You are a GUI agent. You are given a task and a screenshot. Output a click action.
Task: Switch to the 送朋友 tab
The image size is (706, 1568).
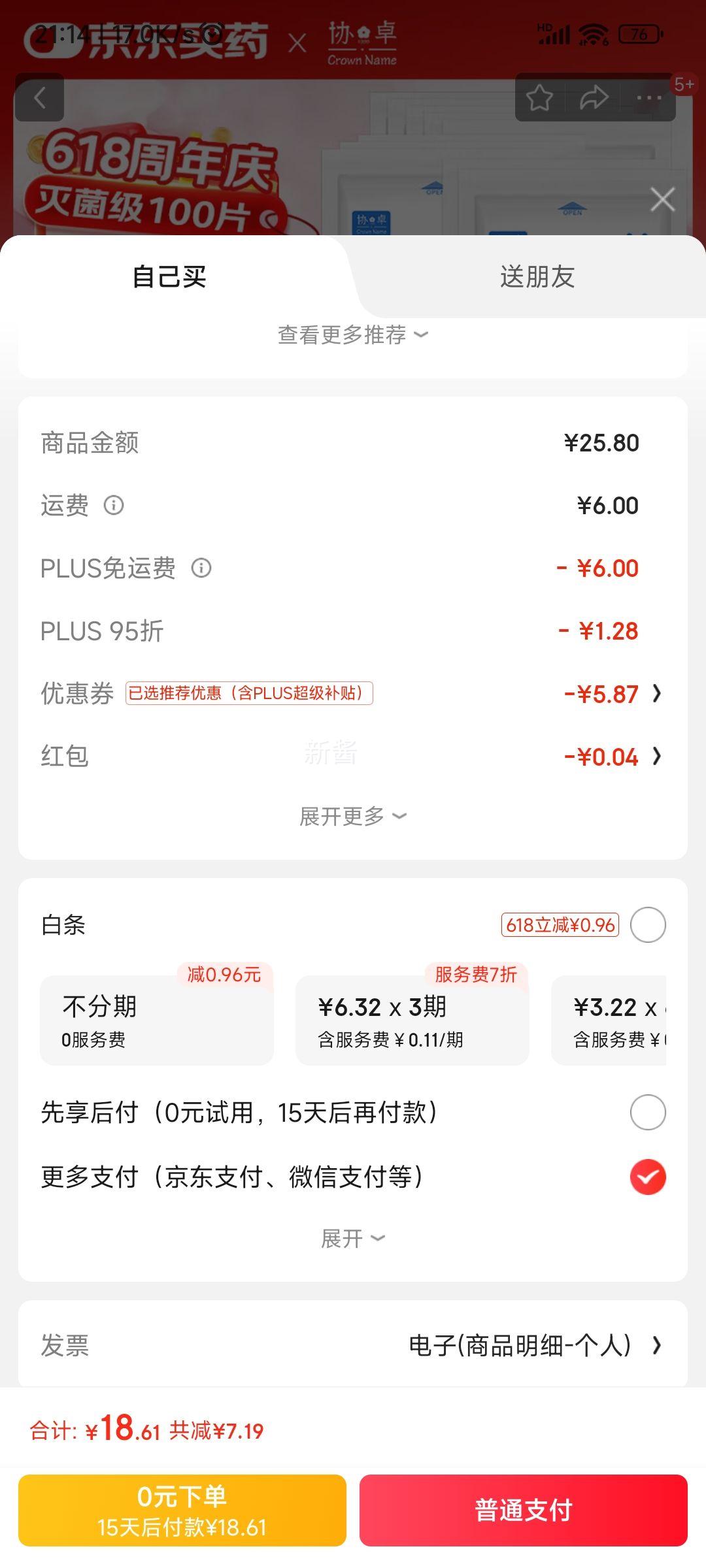[x=537, y=277]
